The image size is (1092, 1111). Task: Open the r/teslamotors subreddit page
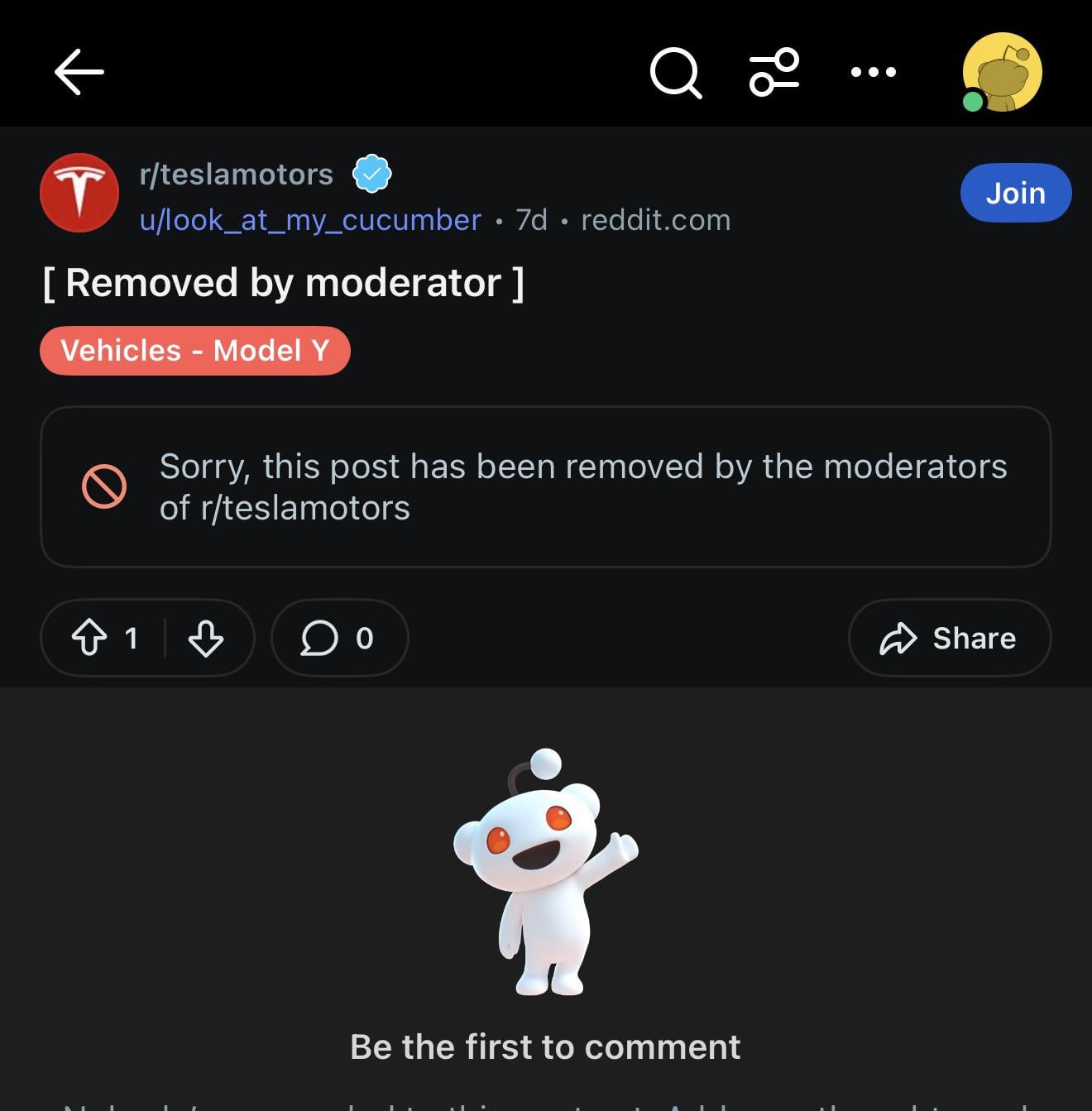coord(237,175)
